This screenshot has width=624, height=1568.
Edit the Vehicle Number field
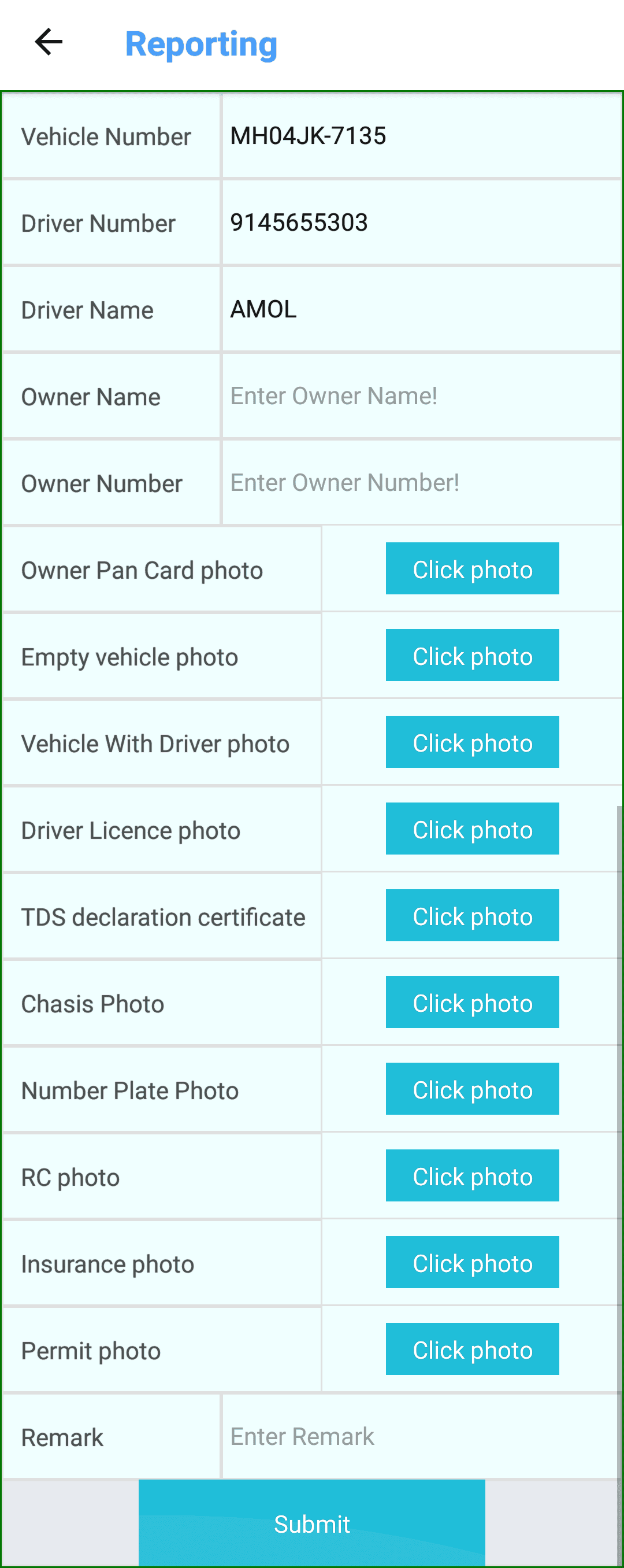pos(421,136)
